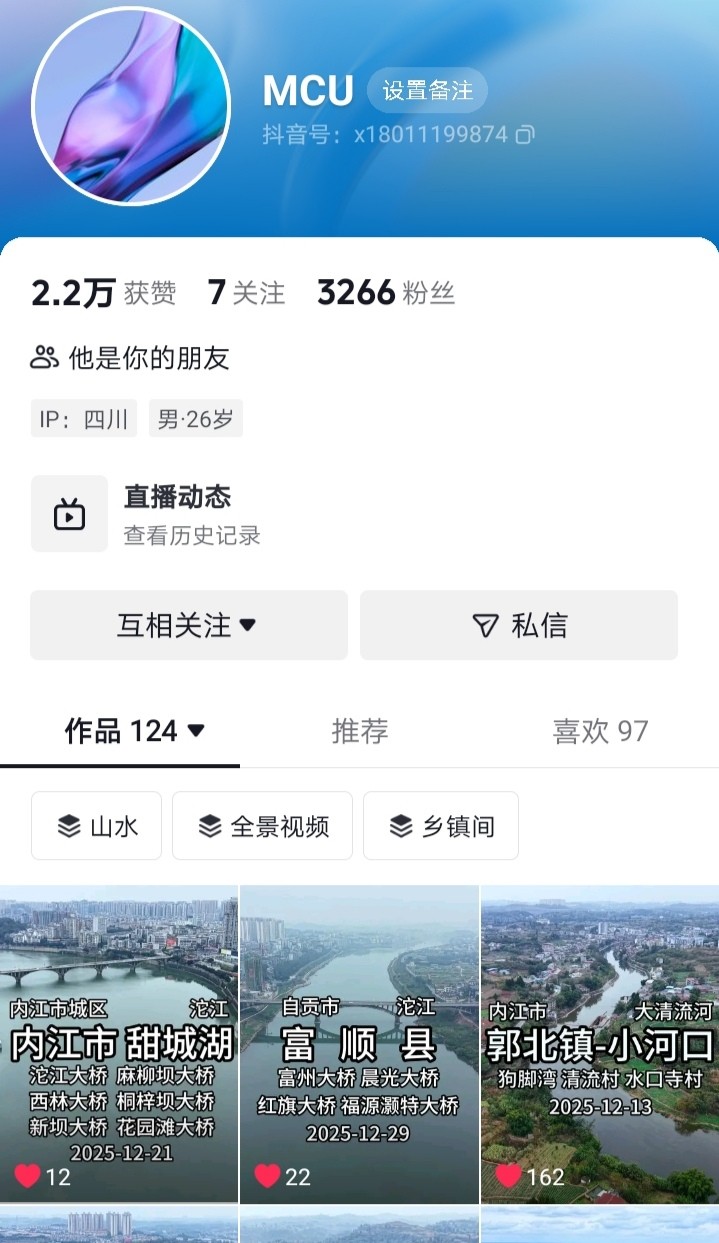Filter videos by 山水 collection
The height and width of the screenshot is (1243, 719).
click(x=96, y=826)
